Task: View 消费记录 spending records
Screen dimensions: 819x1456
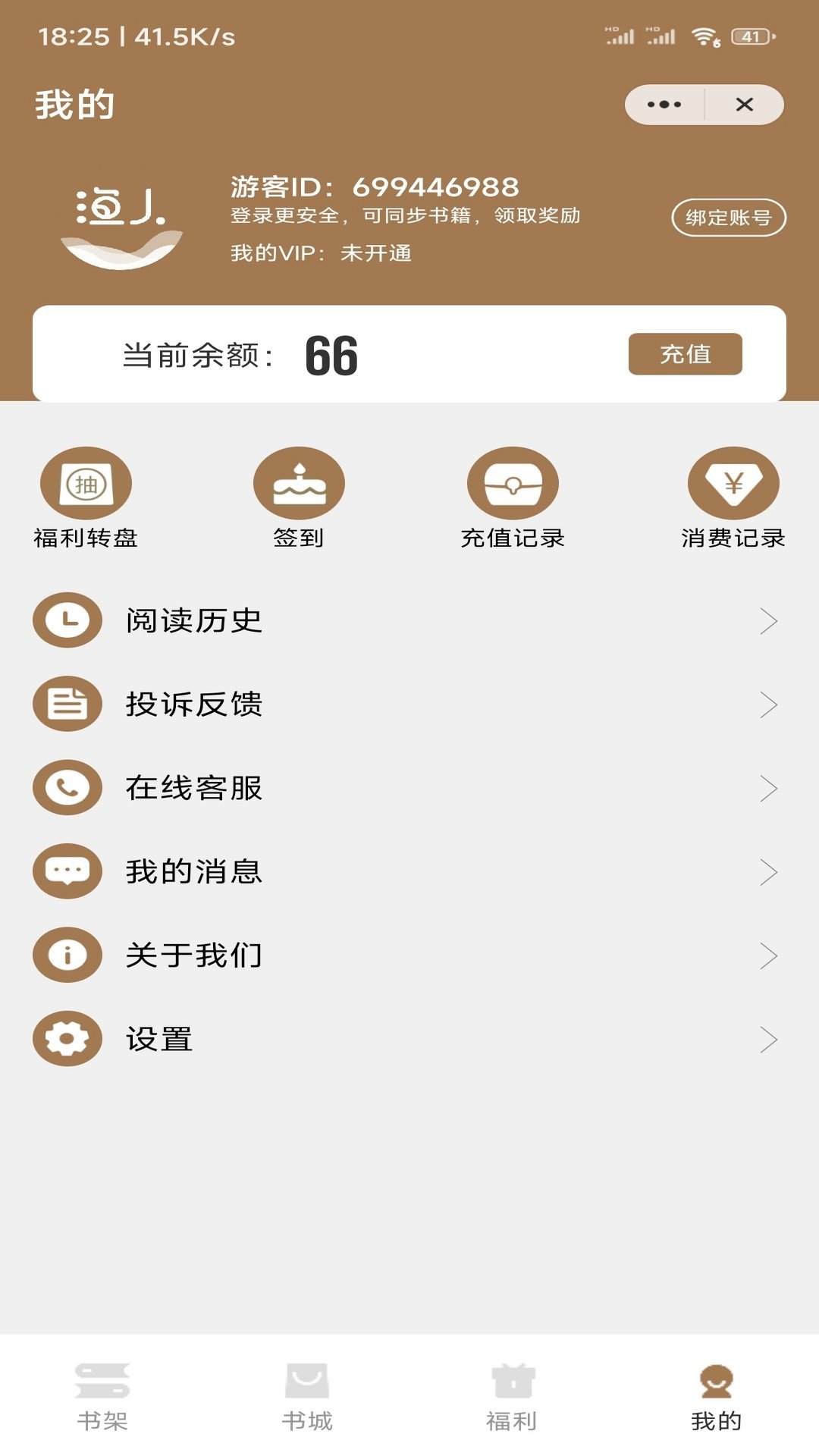Action: click(733, 498)
